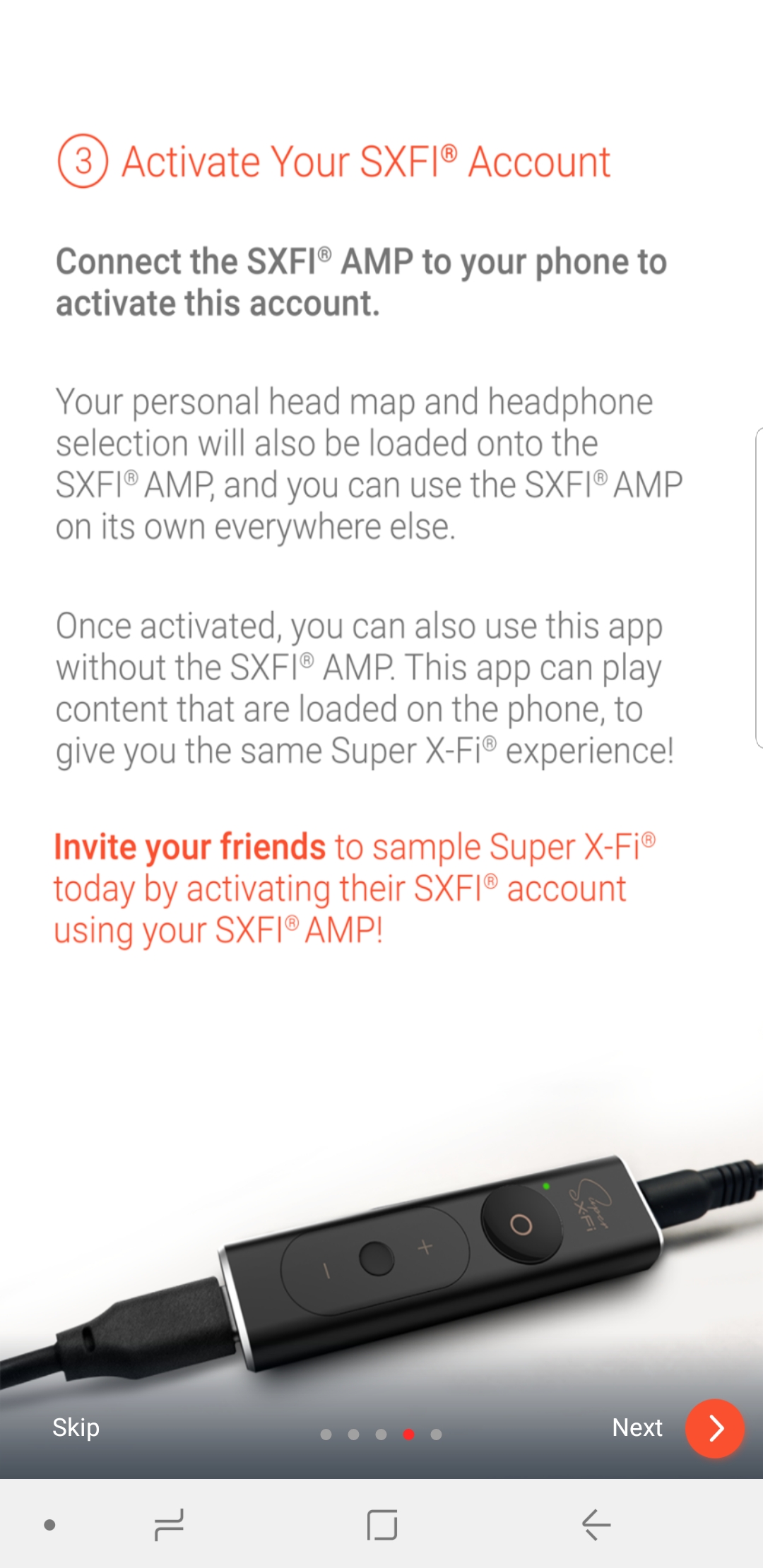Skip the onboarding tutorial
This screenshot has width=763, height=1568.
76,1427
